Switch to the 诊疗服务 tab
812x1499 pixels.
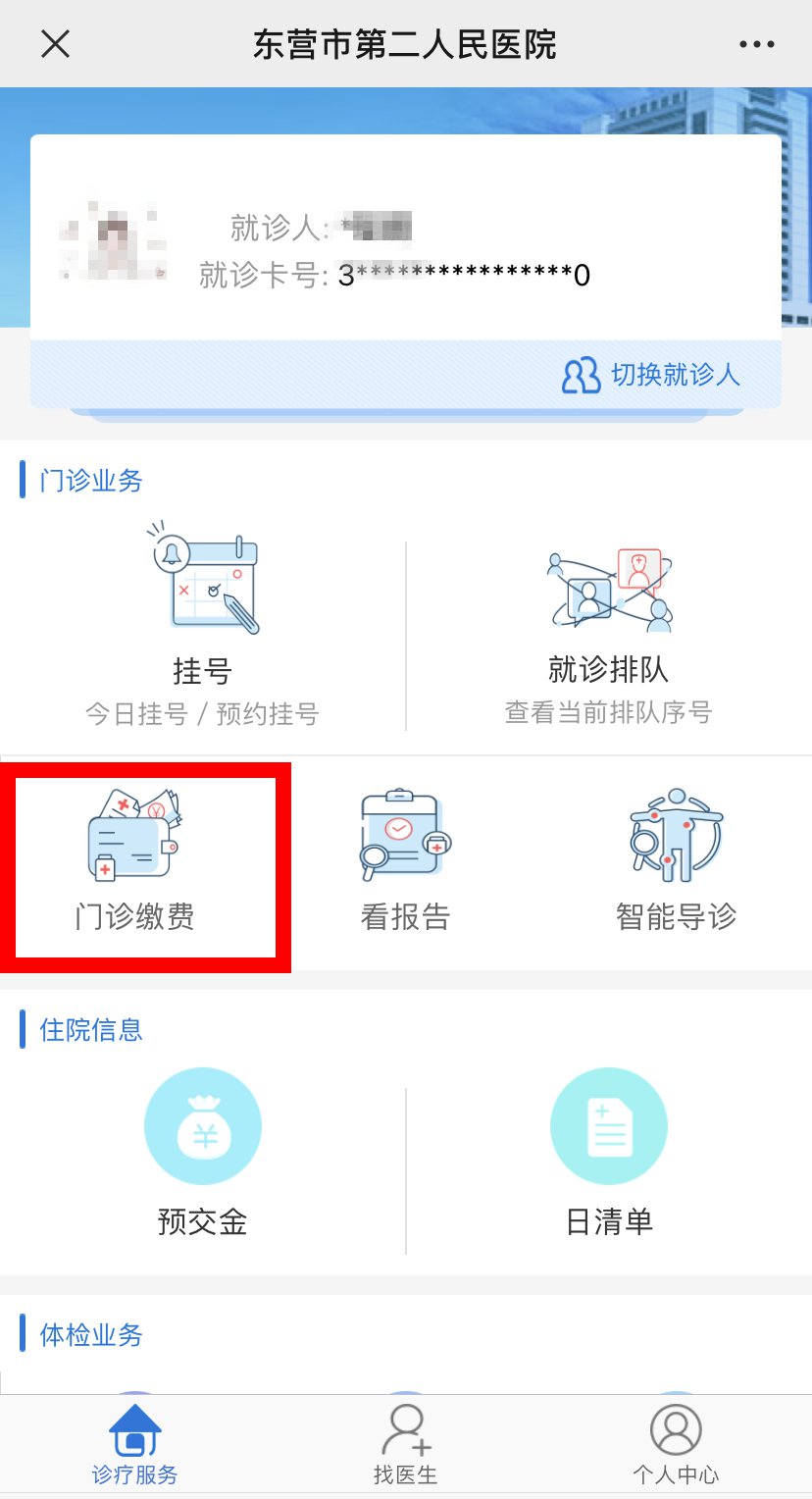click(134, 1444)
